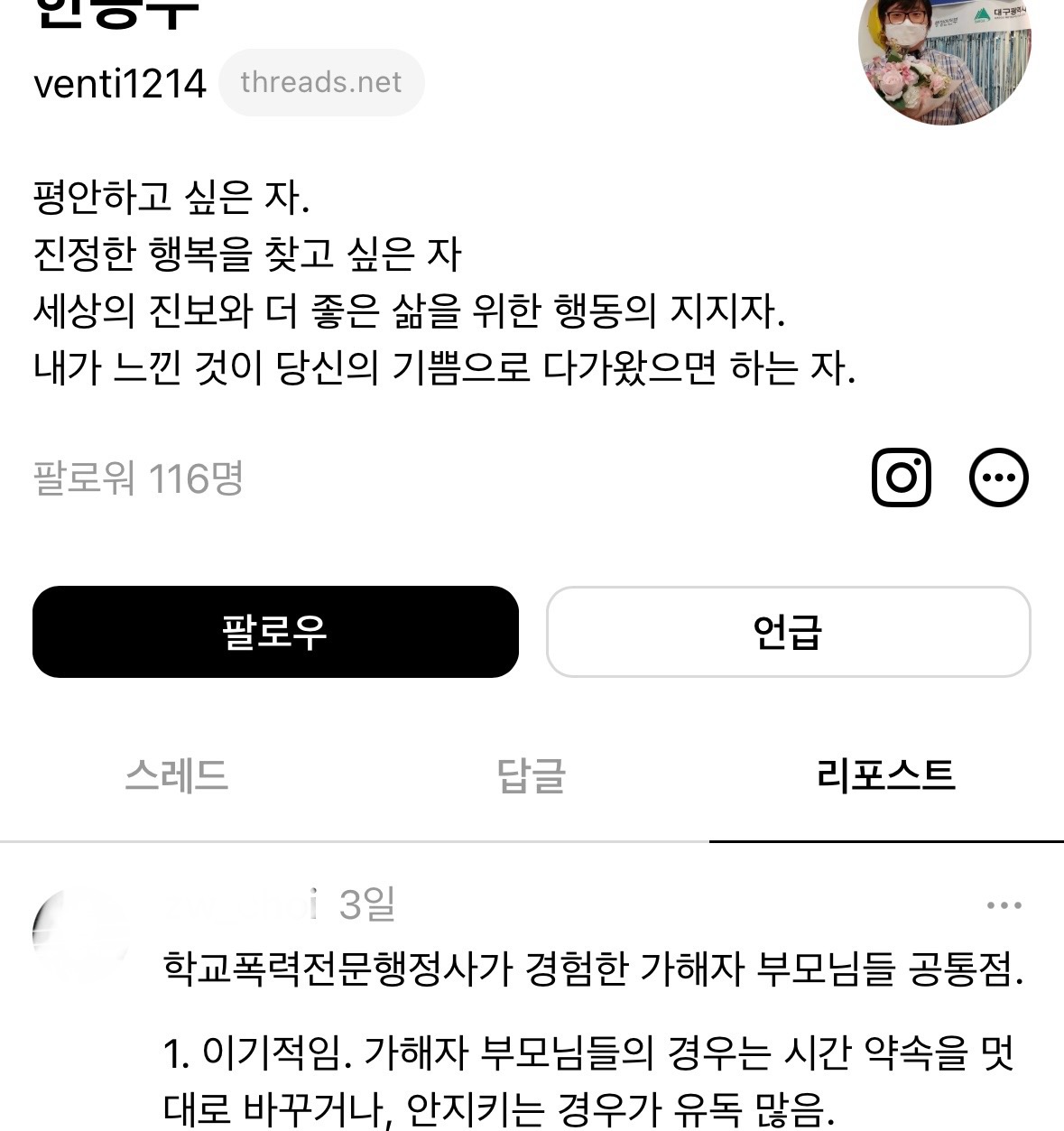Select the 리포스트 tab
This screenshot has width=1064, height=1131.
pos(885,775)
